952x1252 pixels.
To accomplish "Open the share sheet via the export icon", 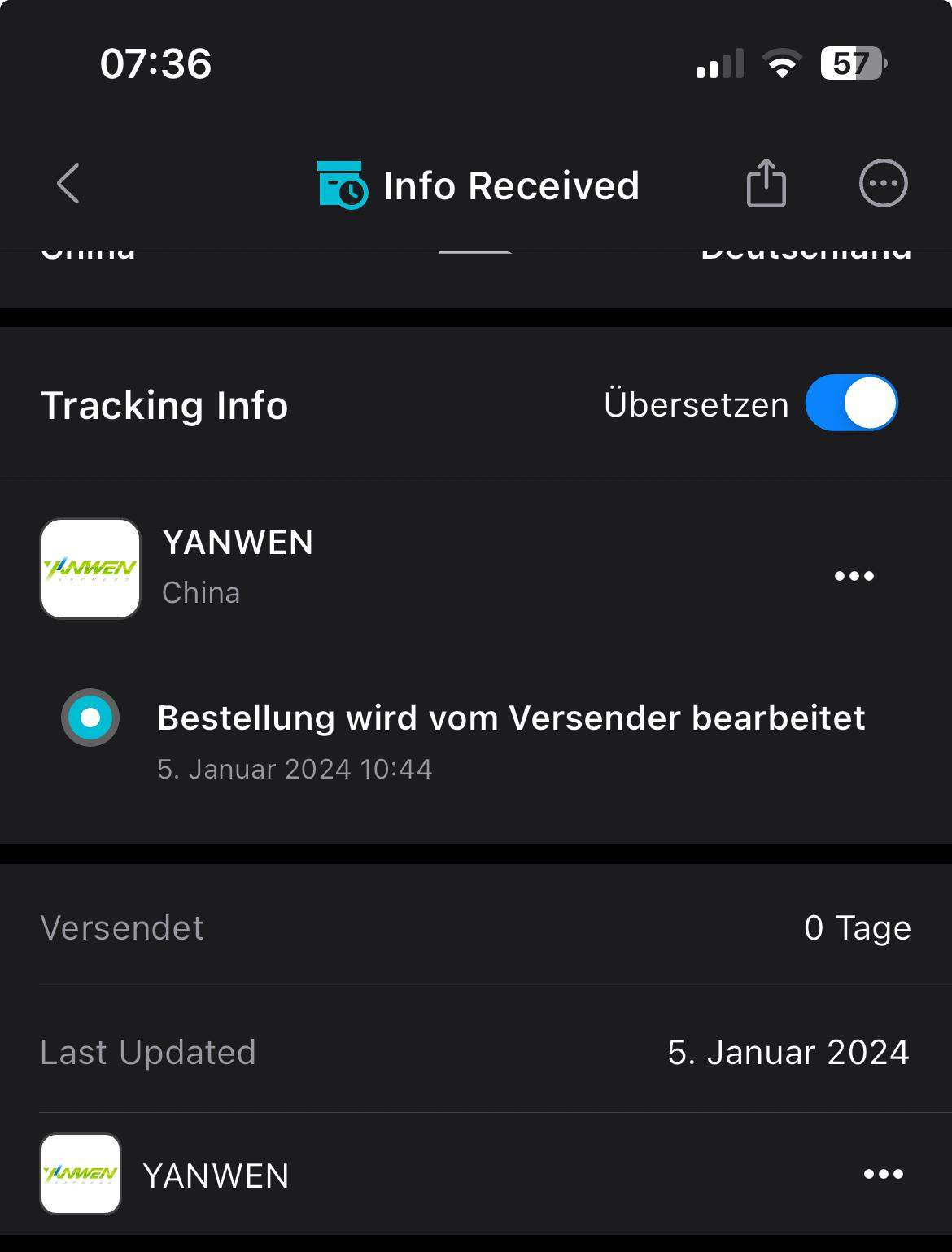I will pos(766,184).
